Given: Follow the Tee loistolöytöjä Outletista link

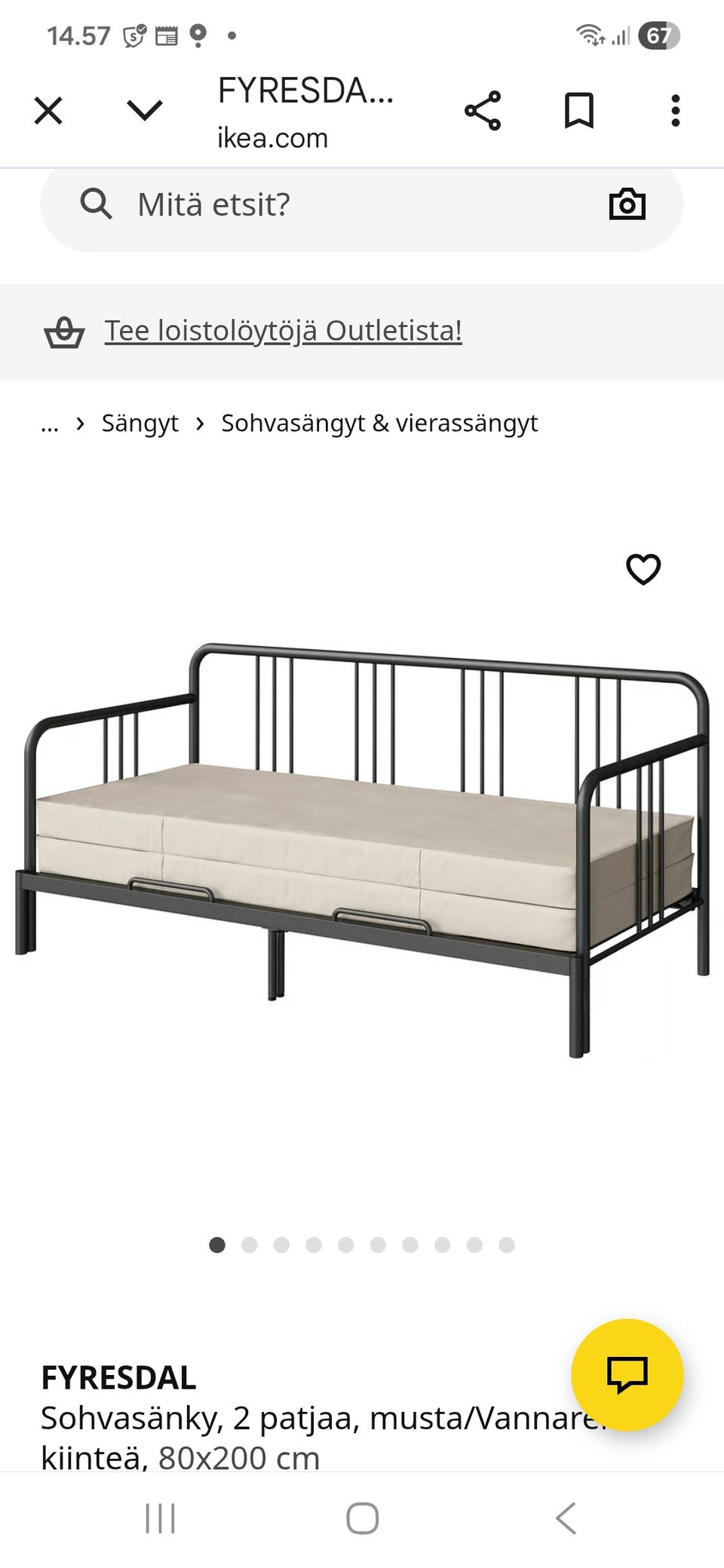Looking at the screenshot, I should tap(283, 330).
